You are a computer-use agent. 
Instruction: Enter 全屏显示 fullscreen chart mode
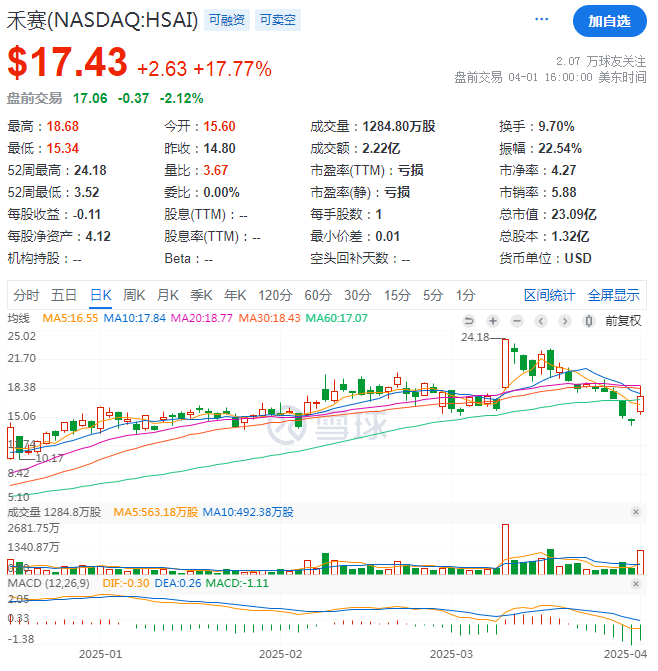coord(613,295)
